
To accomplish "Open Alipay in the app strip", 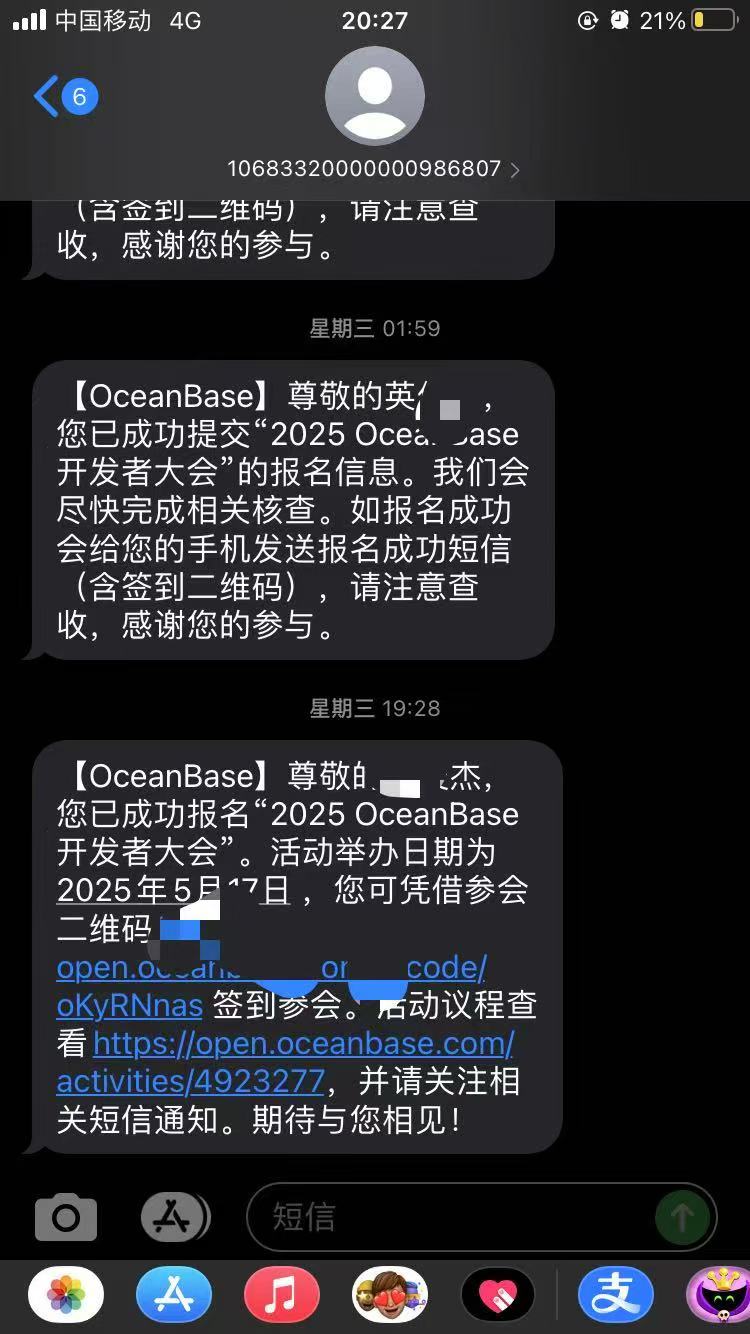I will coord(614,1295).
